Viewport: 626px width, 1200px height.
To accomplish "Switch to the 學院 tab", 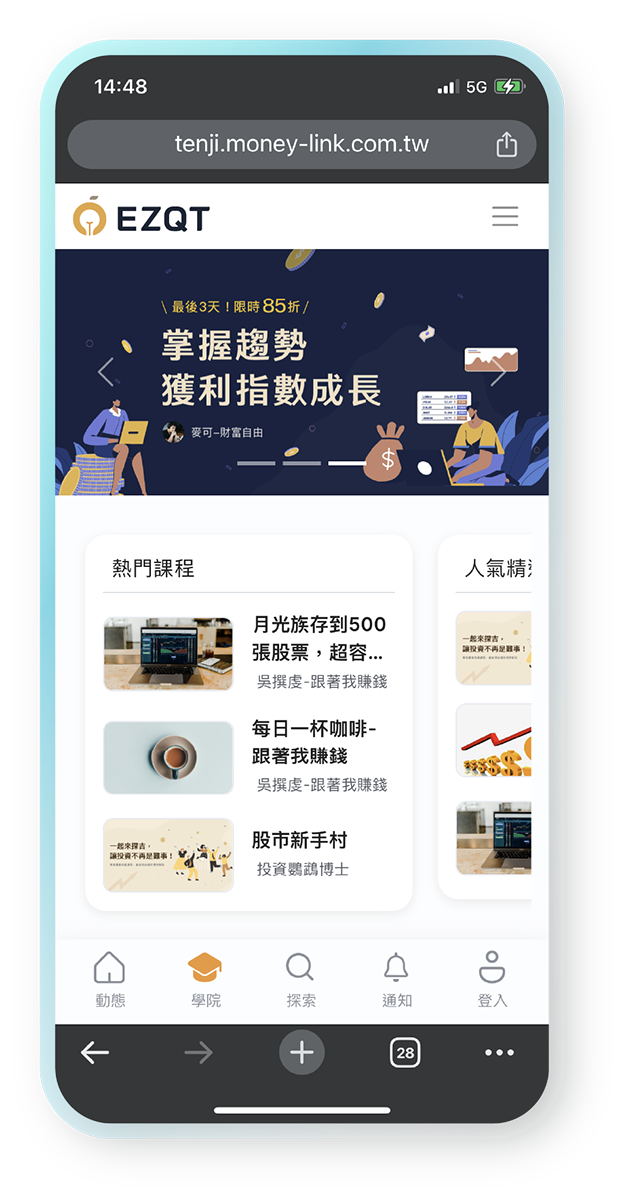I will pos(205,980).
